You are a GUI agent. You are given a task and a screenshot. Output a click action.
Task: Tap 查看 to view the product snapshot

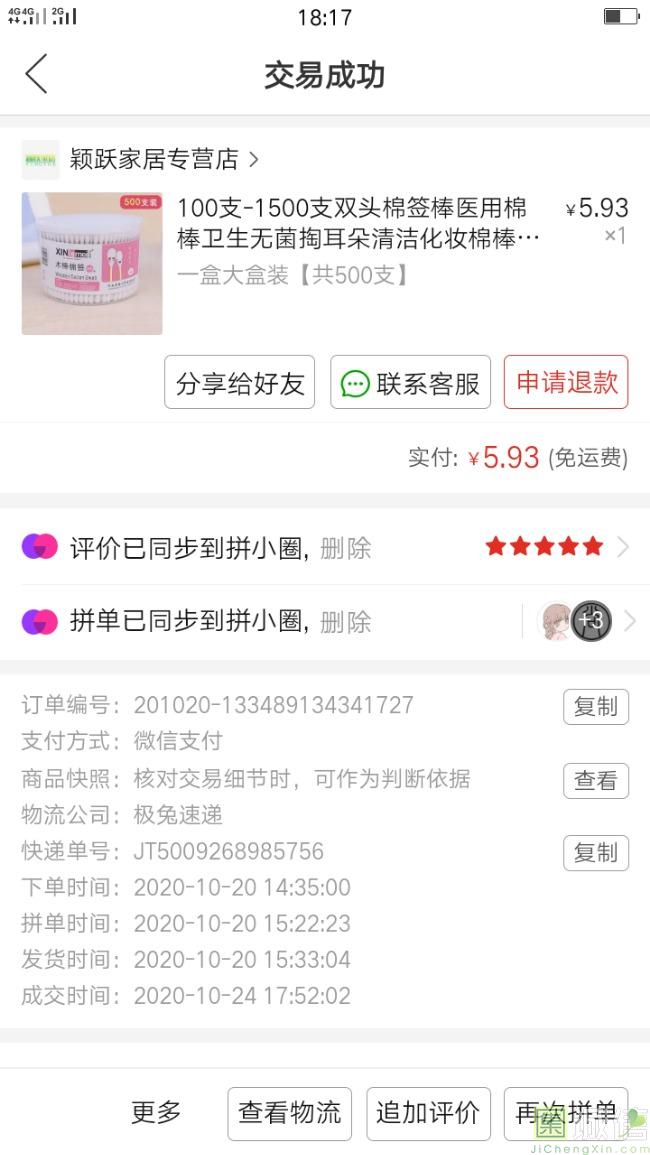(x=595, y=780)
